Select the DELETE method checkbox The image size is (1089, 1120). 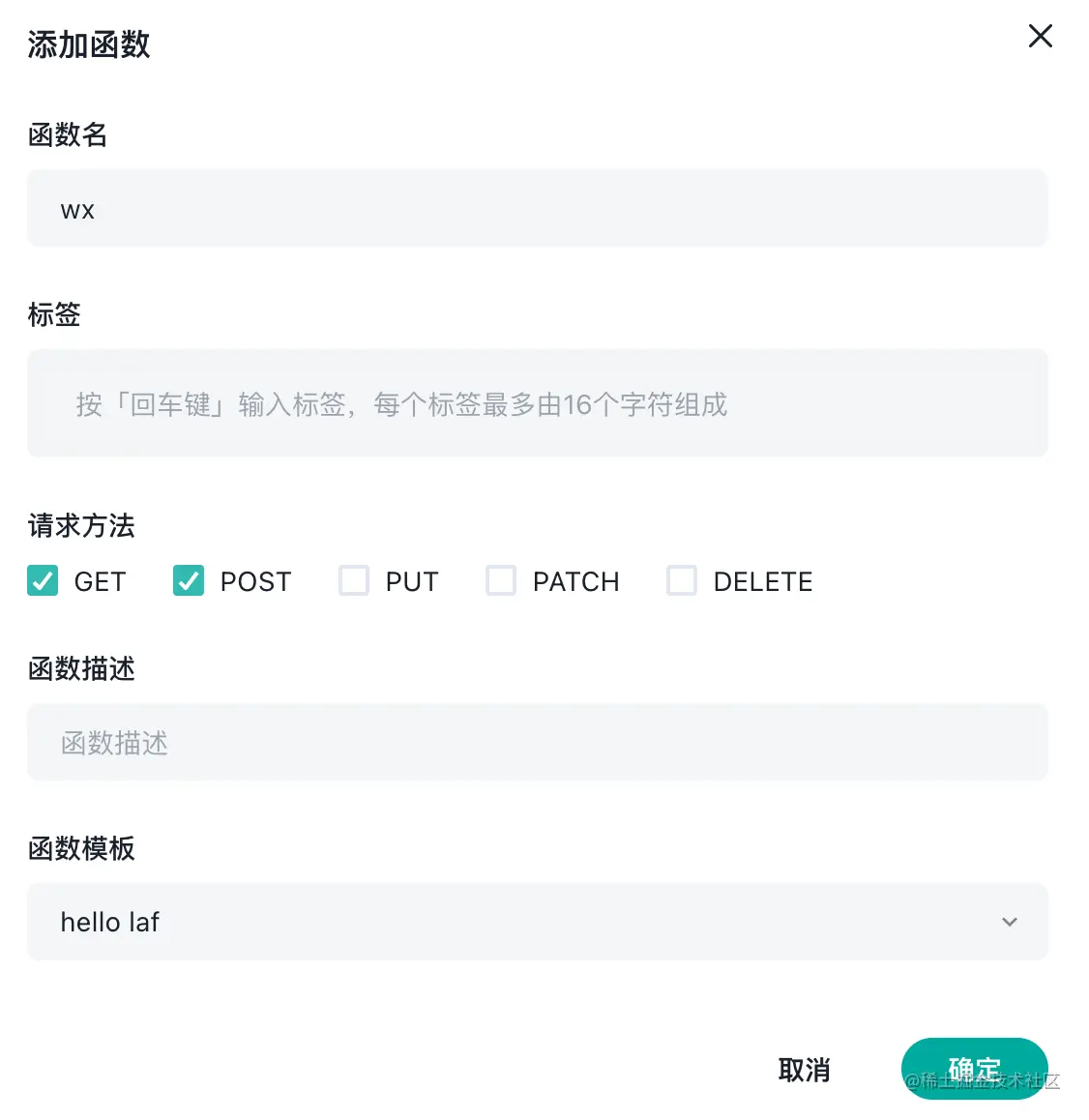[x=682, y=581]
